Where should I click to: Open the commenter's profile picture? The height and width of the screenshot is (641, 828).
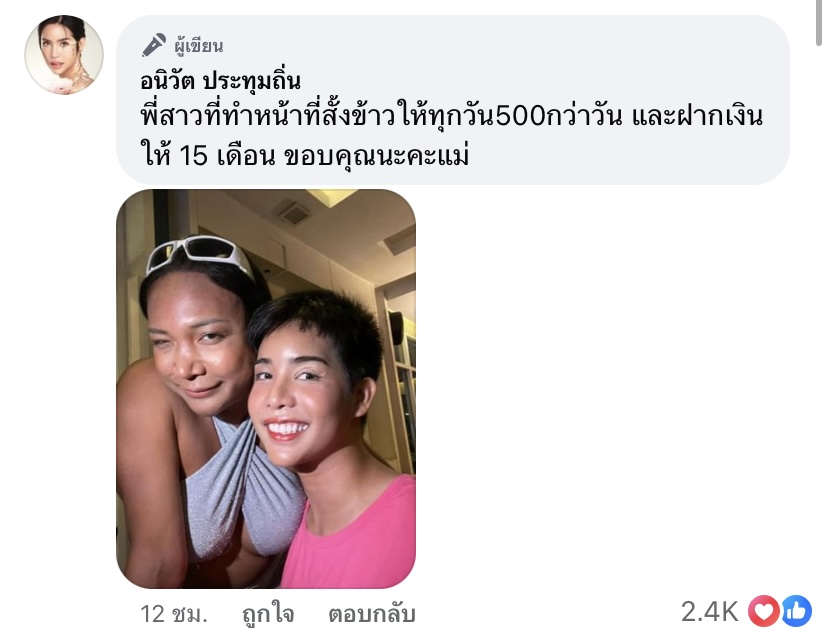point(64,55)
